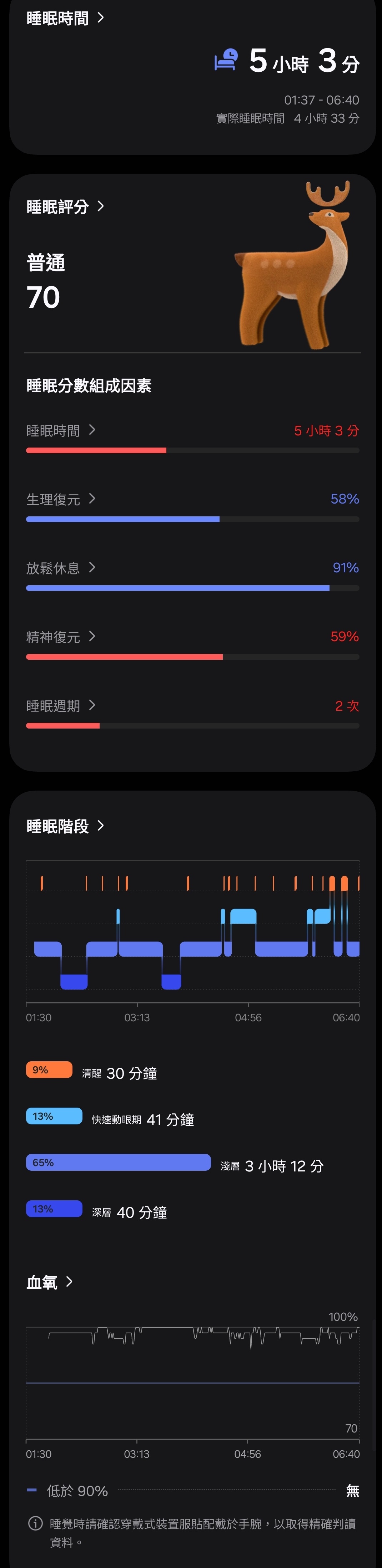Open the 睡眠週期 factor

pyautogui.click(x=61, y=705)
